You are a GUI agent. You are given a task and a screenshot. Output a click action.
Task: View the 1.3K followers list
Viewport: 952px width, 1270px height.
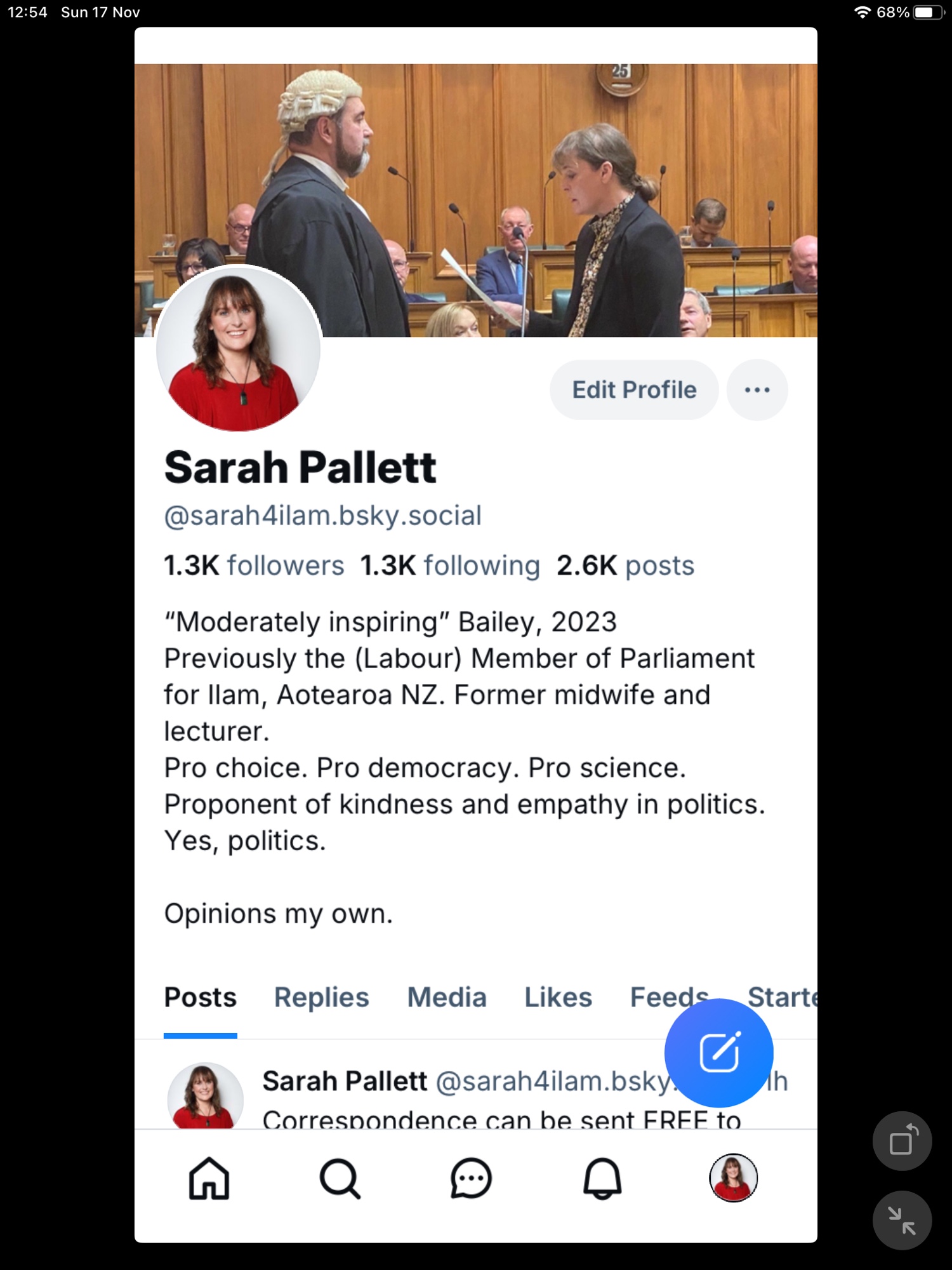coord(253,565)
